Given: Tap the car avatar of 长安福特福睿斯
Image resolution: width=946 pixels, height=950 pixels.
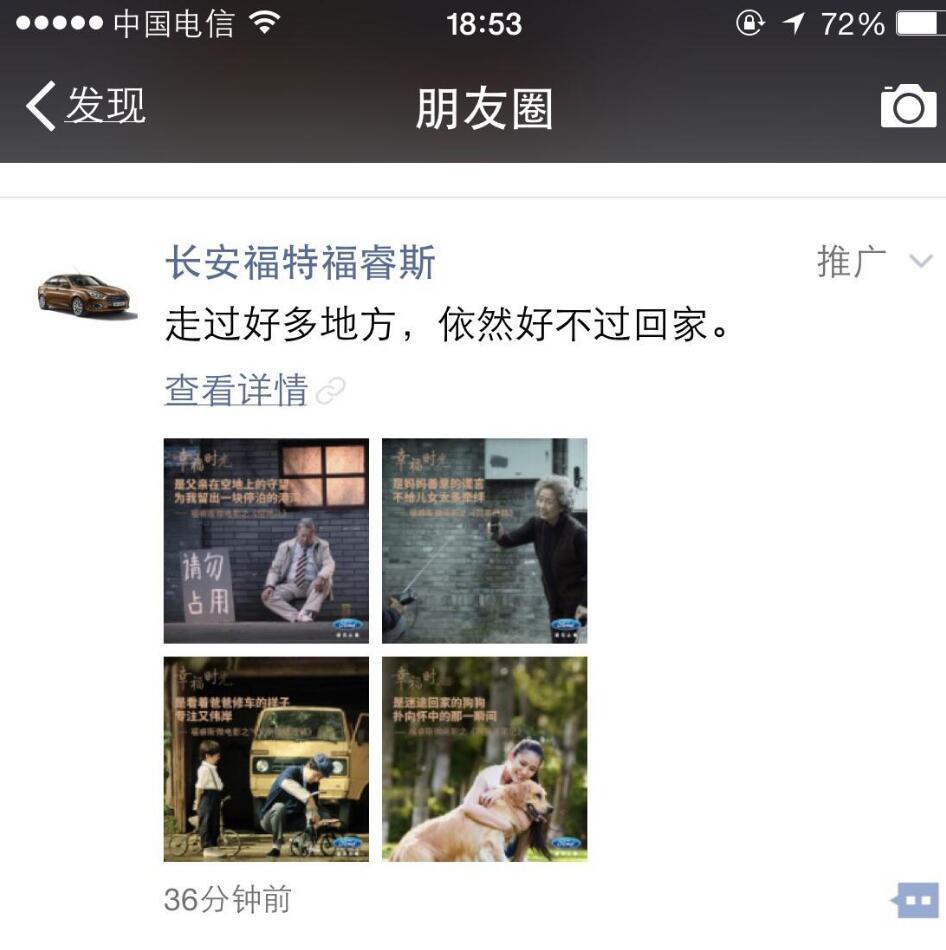Looking at the screenshot, I should 85,294.
